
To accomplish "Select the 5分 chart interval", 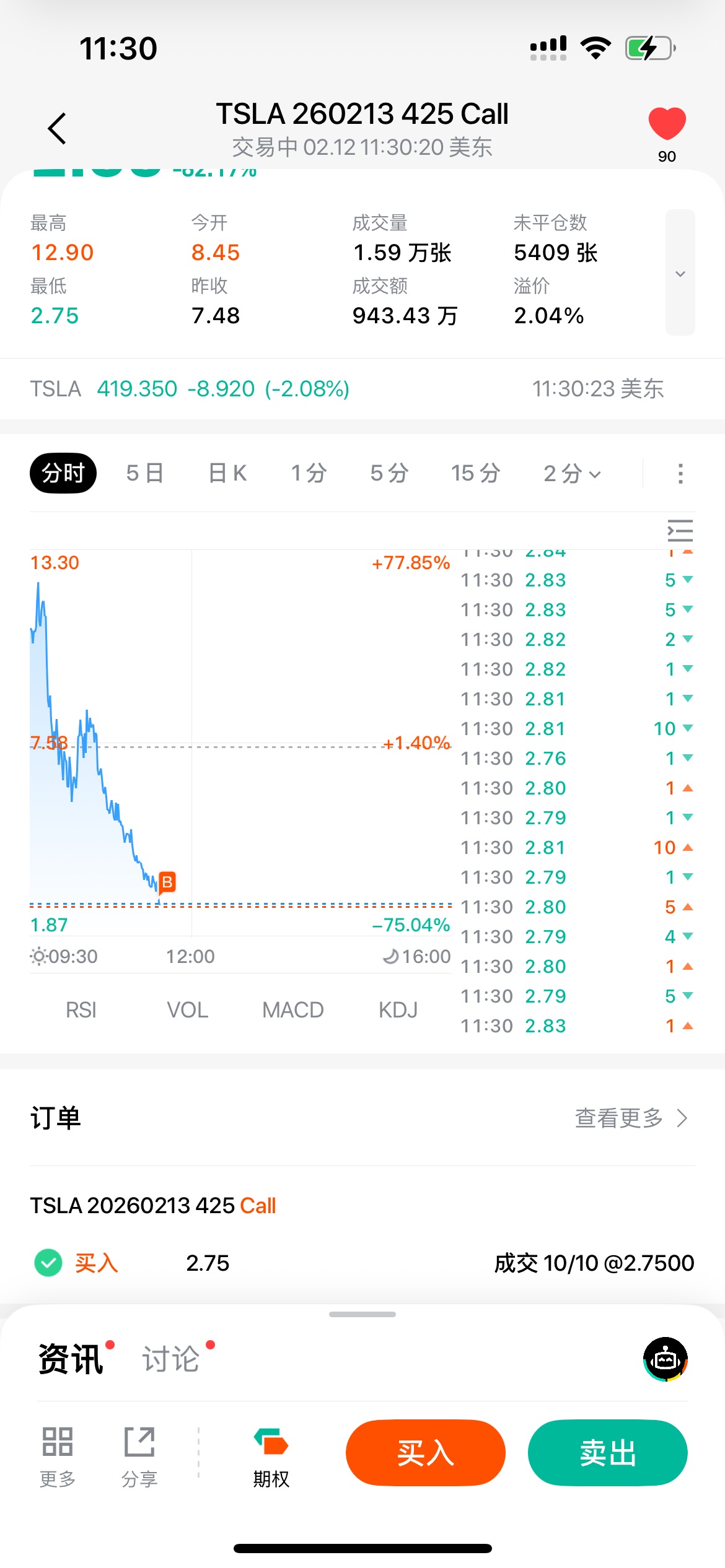I will point(389,473).
